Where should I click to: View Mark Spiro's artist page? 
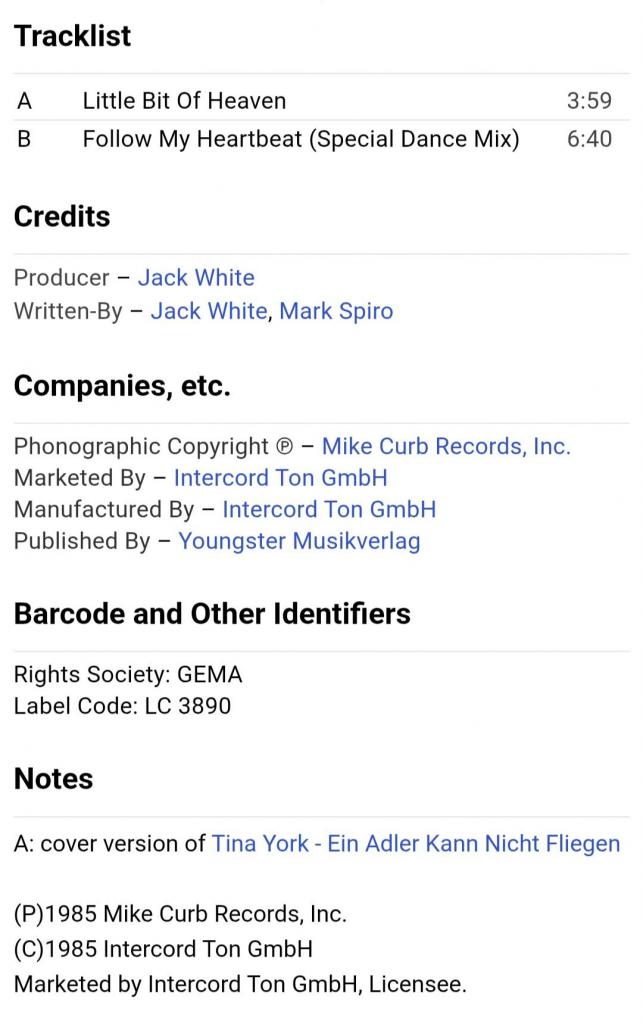point(336,311)
